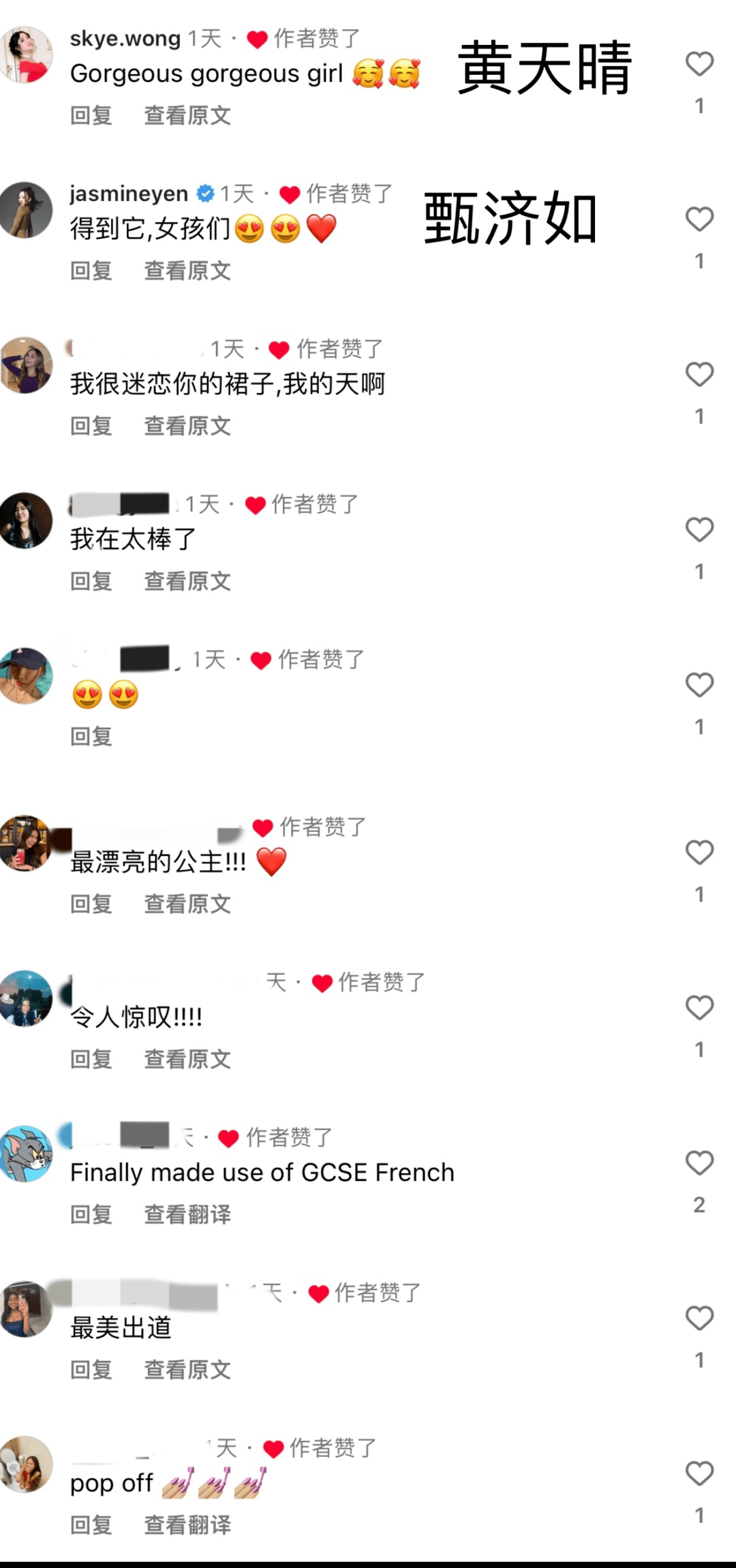Open the jasmineyen username
Viewport: 736px width, 1568px height.
tap(129, 194)
